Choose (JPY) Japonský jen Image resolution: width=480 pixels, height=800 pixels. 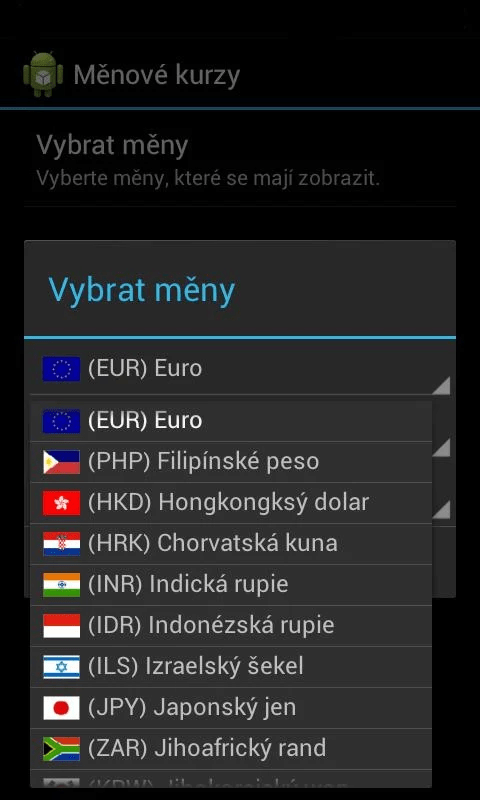point(231,708)
